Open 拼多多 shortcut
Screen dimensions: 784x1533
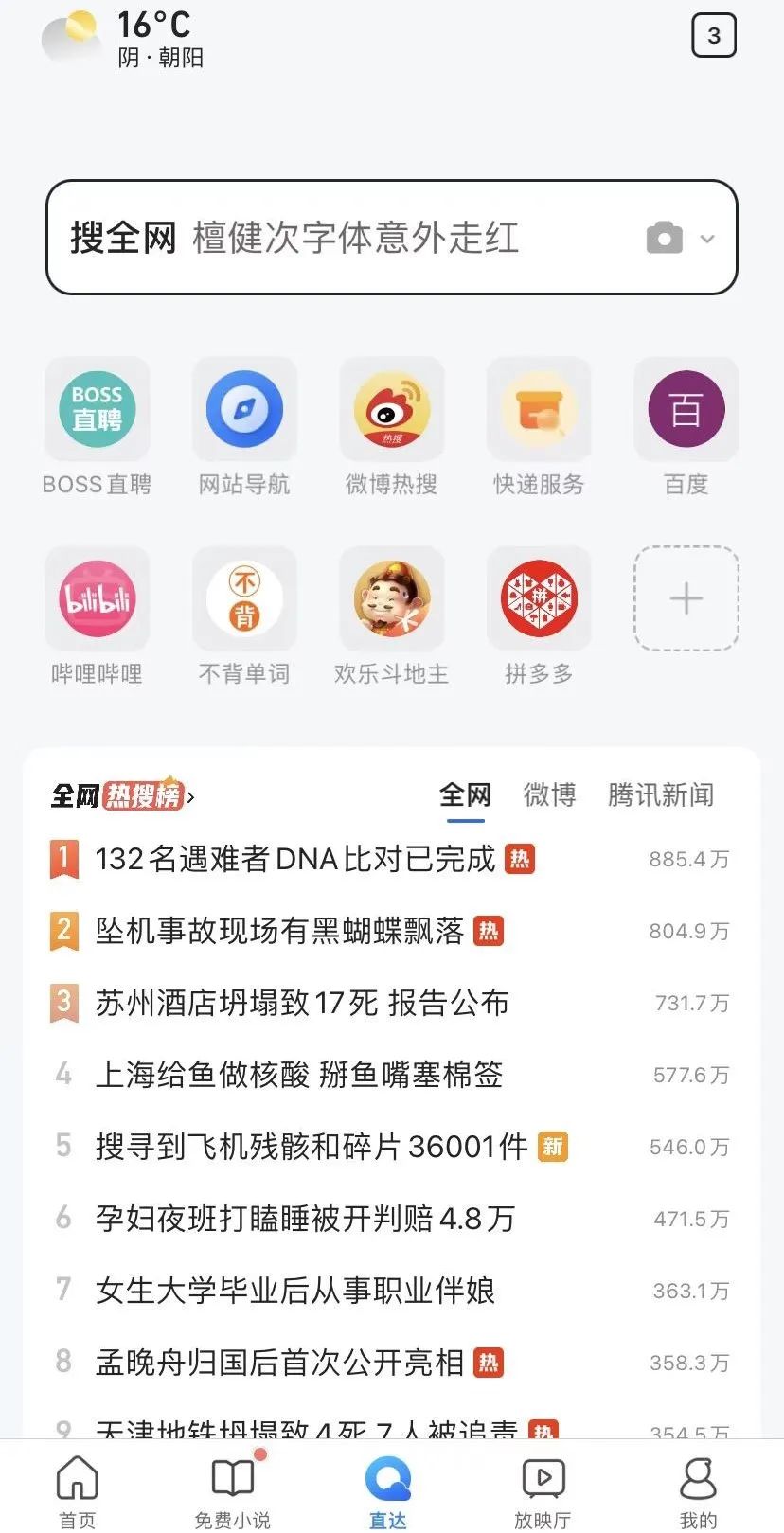click(538, 599)
